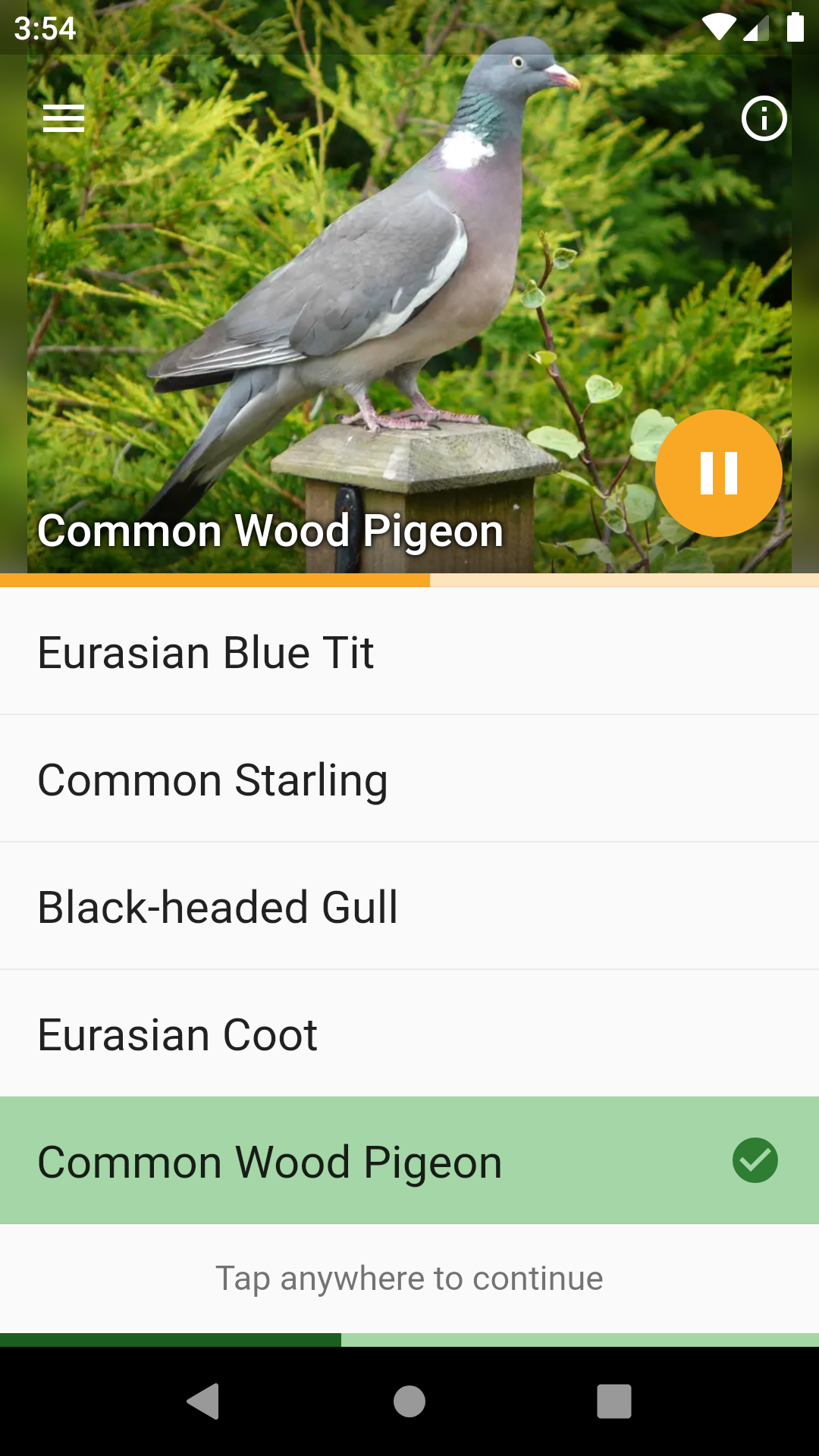Select the Eurasian Blue Tit answer

(x=409, y=652)
